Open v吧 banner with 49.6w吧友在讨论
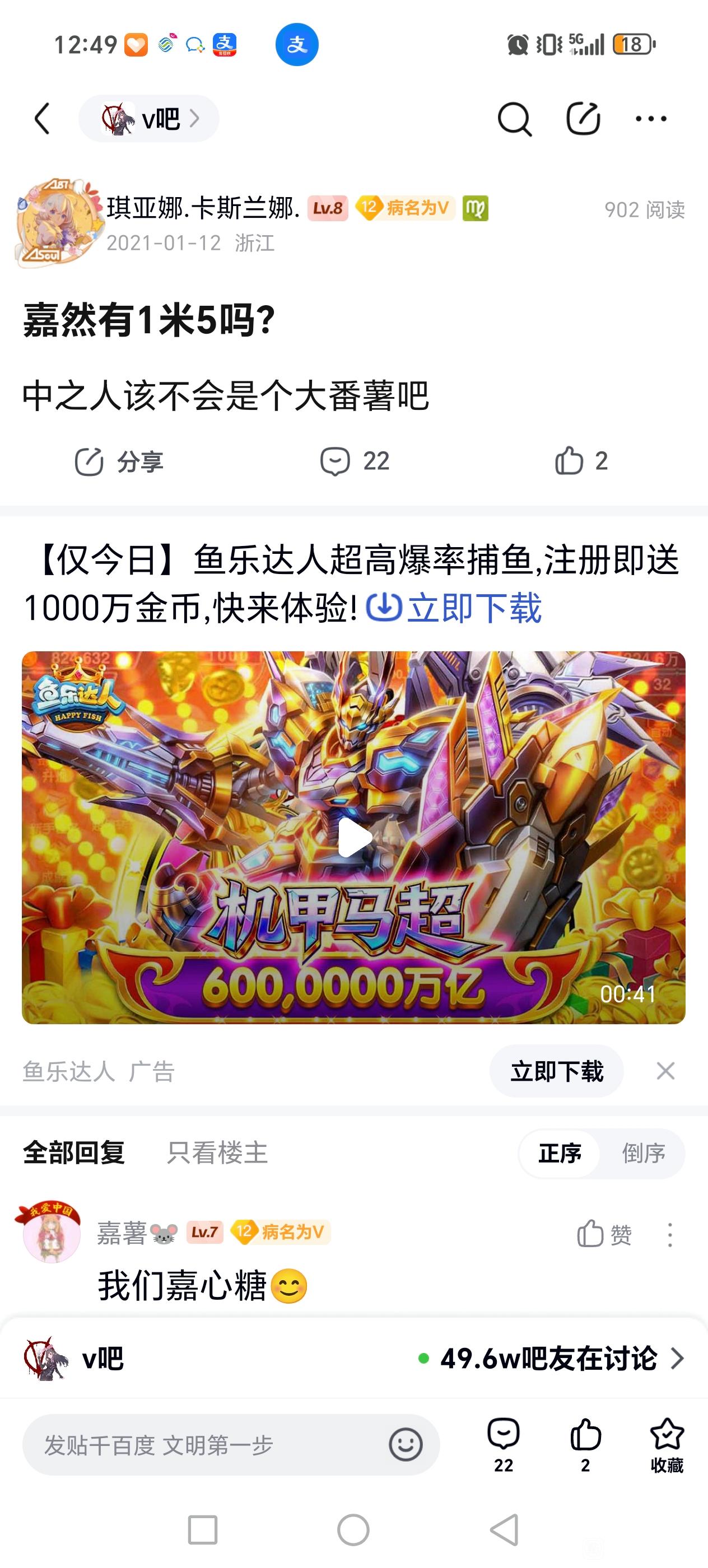This screenshot has width=708, height=1568. pyautogui.click(x=353, y=1358)
